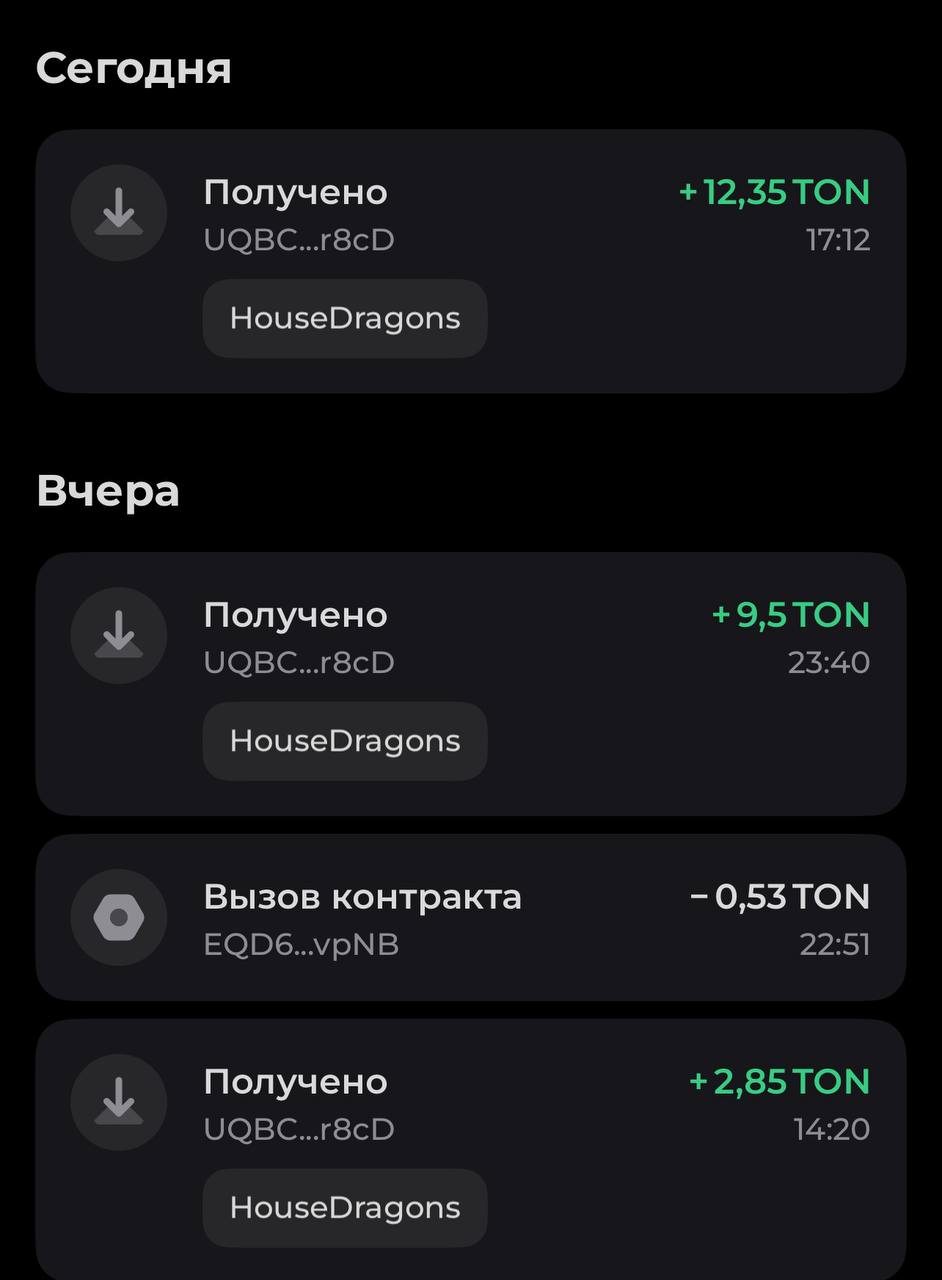Click the HouseDragons badge below the 9,5 TON transfer
942x1280 pixels.
point(344,741)
